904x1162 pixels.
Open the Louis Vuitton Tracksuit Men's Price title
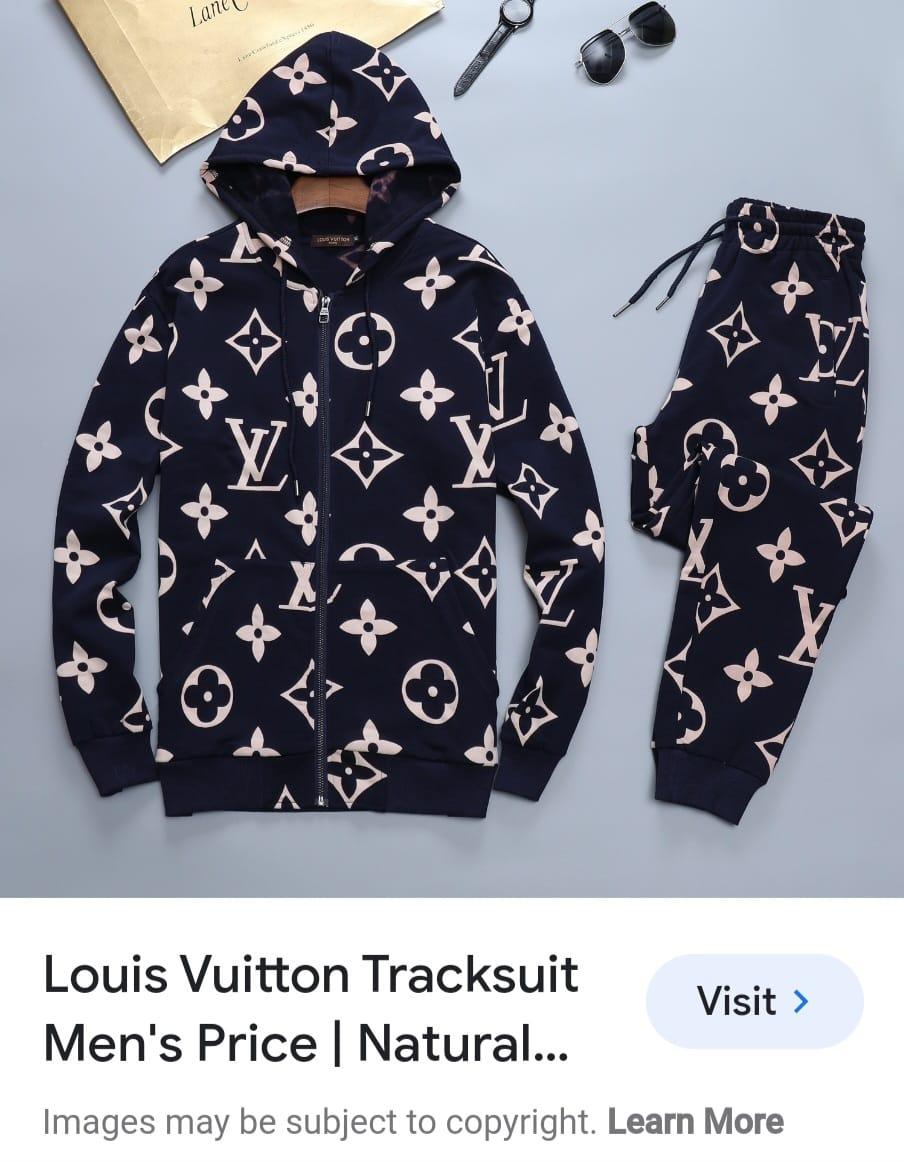point(310,1008)
